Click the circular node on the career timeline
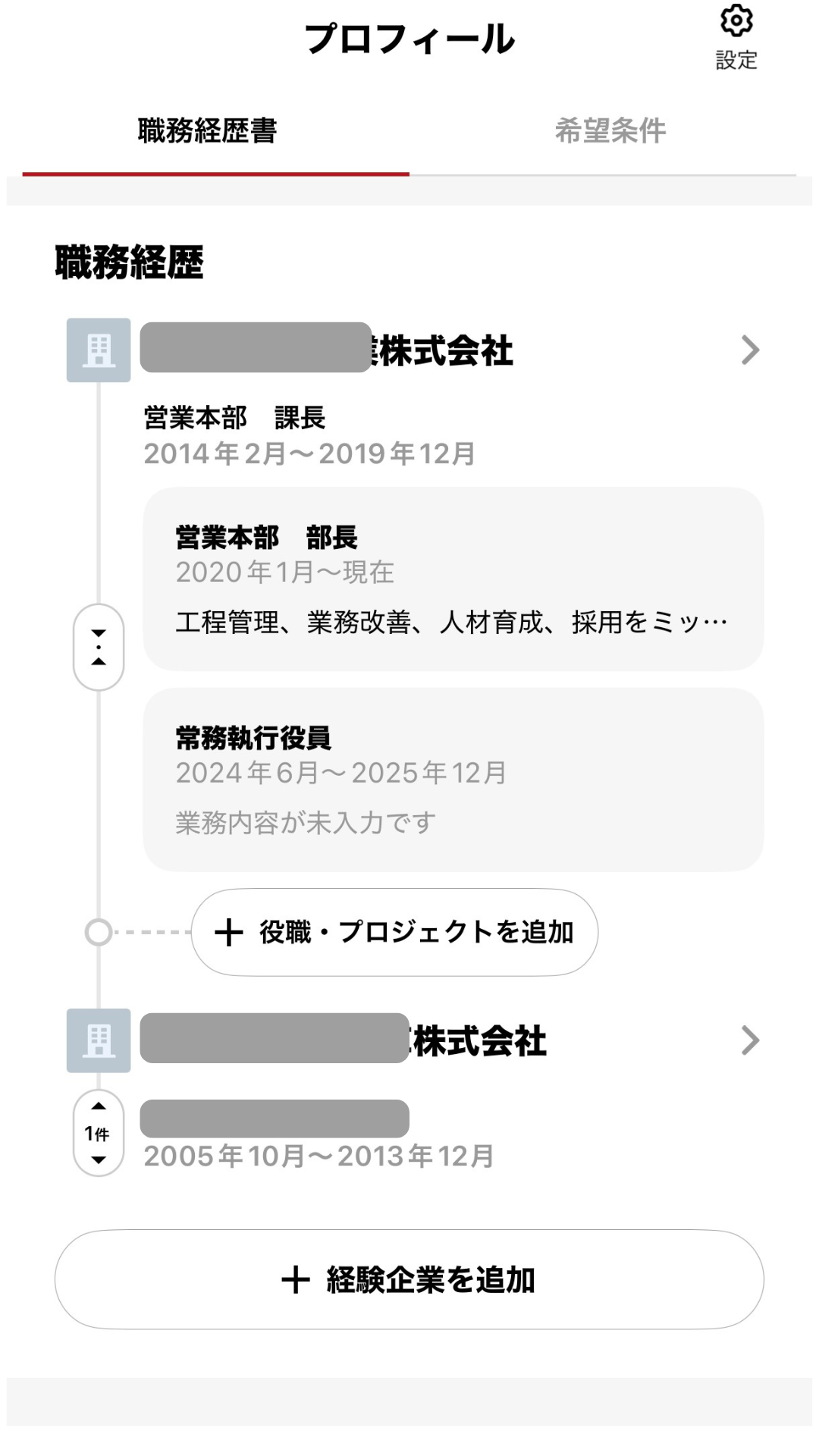Viewport: 819px width, 1456px height. [x=97, y=933]
